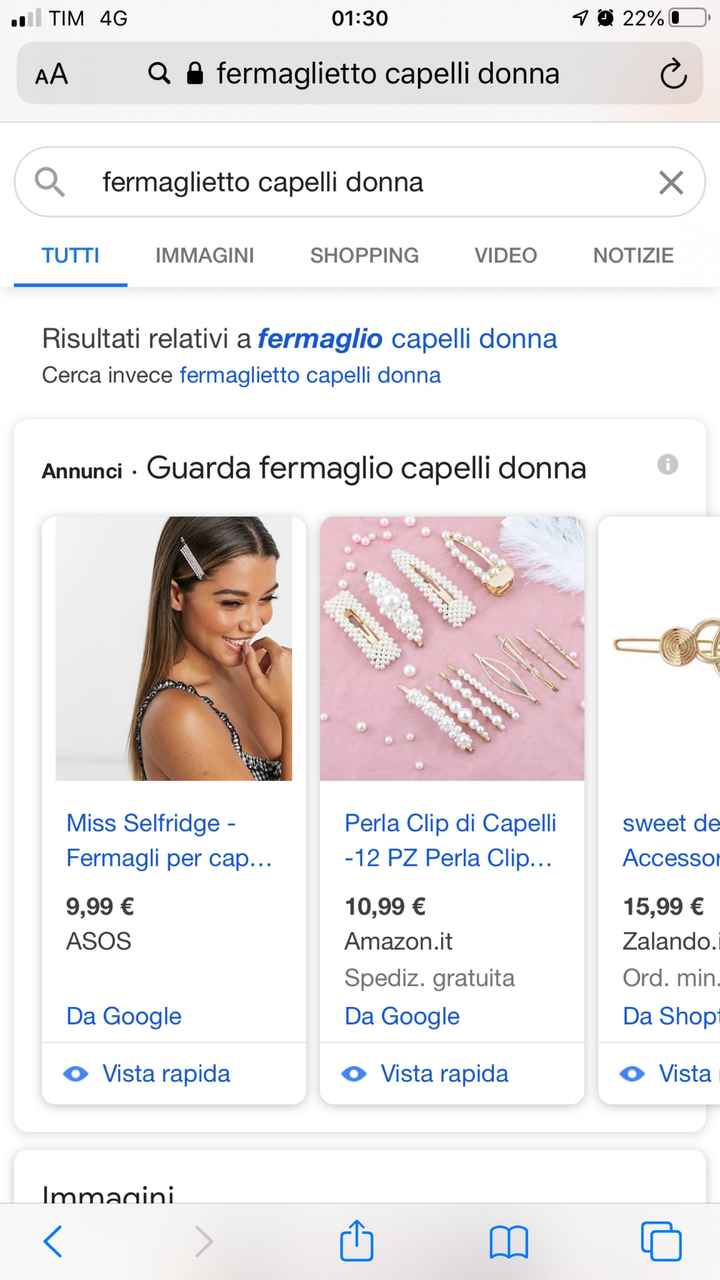Switch to the Video tab
Image resolution: width=720 pixels, height=1280 pixels.
pyautogui.click(x=505, y=255)
